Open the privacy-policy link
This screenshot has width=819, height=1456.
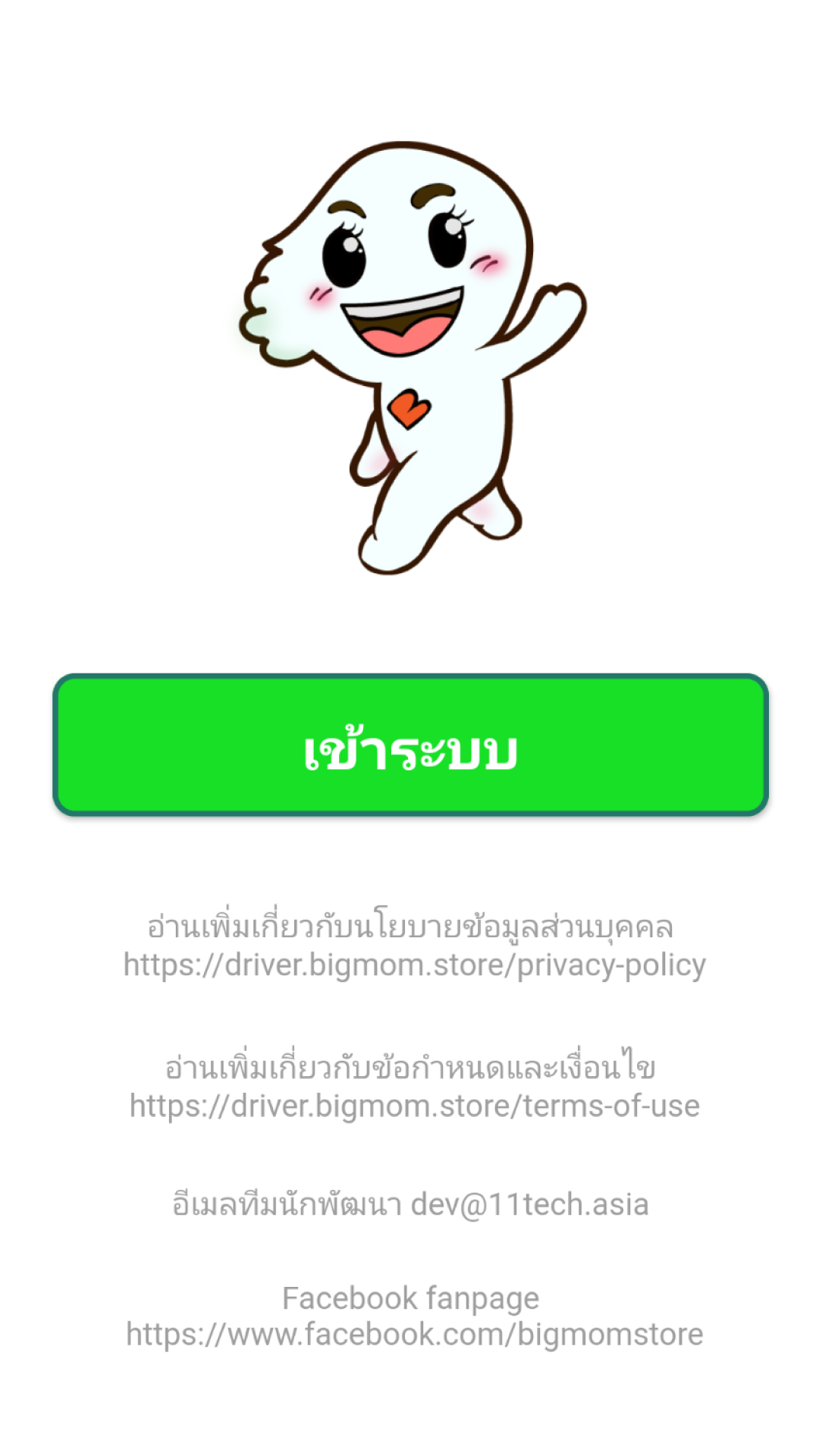[x=414, y=965]
